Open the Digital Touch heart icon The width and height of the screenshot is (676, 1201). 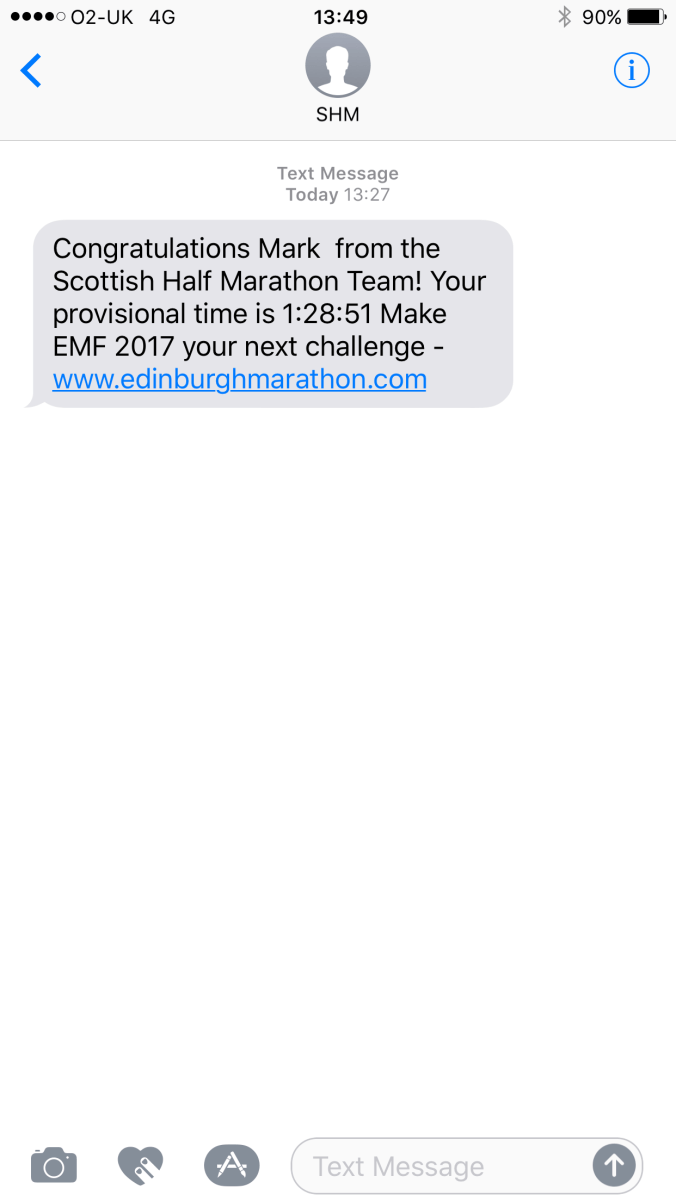(141, 1165)
